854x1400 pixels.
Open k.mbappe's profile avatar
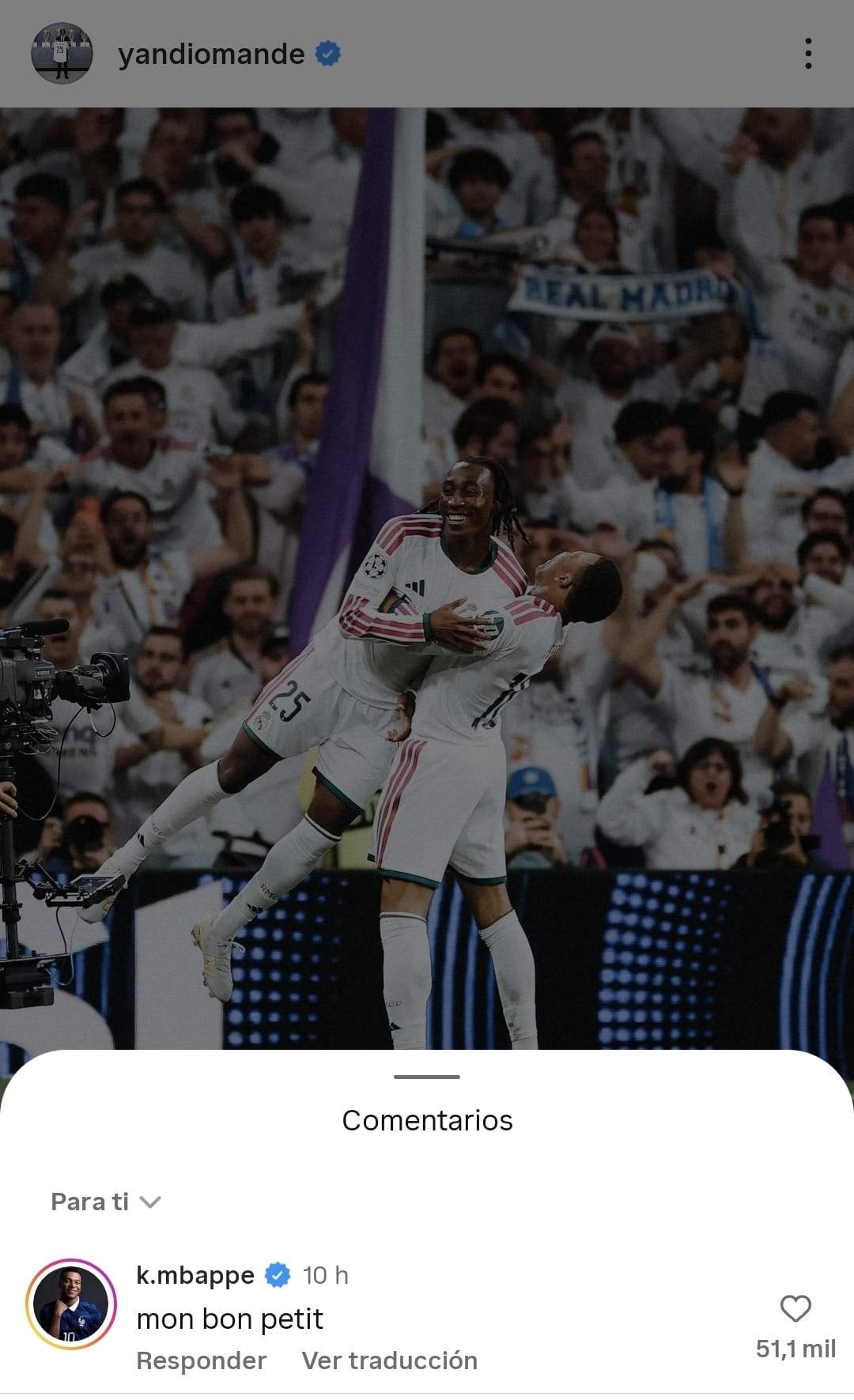click(71, 1304)
